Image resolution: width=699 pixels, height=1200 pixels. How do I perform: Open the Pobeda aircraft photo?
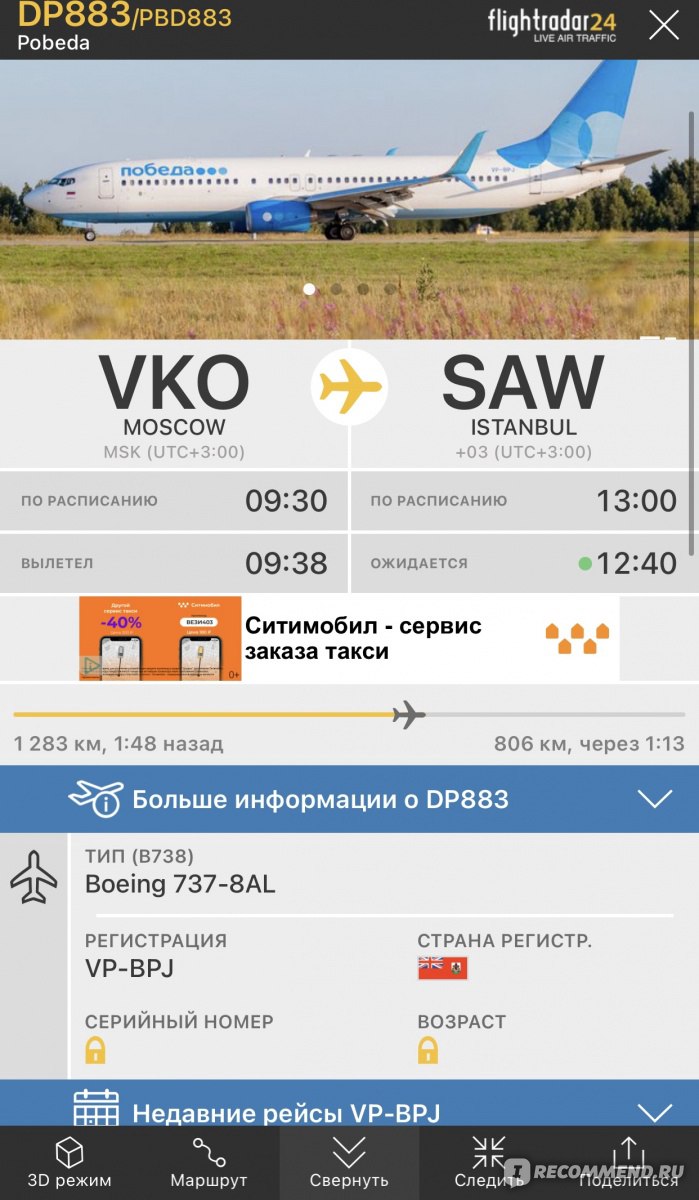(x=349, y=199)
